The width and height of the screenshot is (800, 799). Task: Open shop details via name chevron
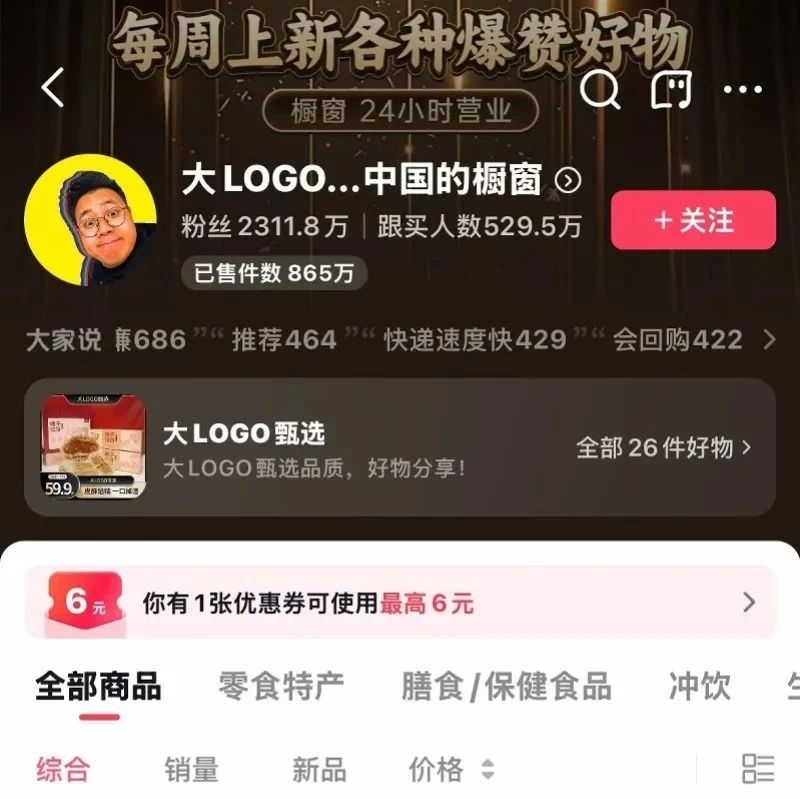pos(568,180)
